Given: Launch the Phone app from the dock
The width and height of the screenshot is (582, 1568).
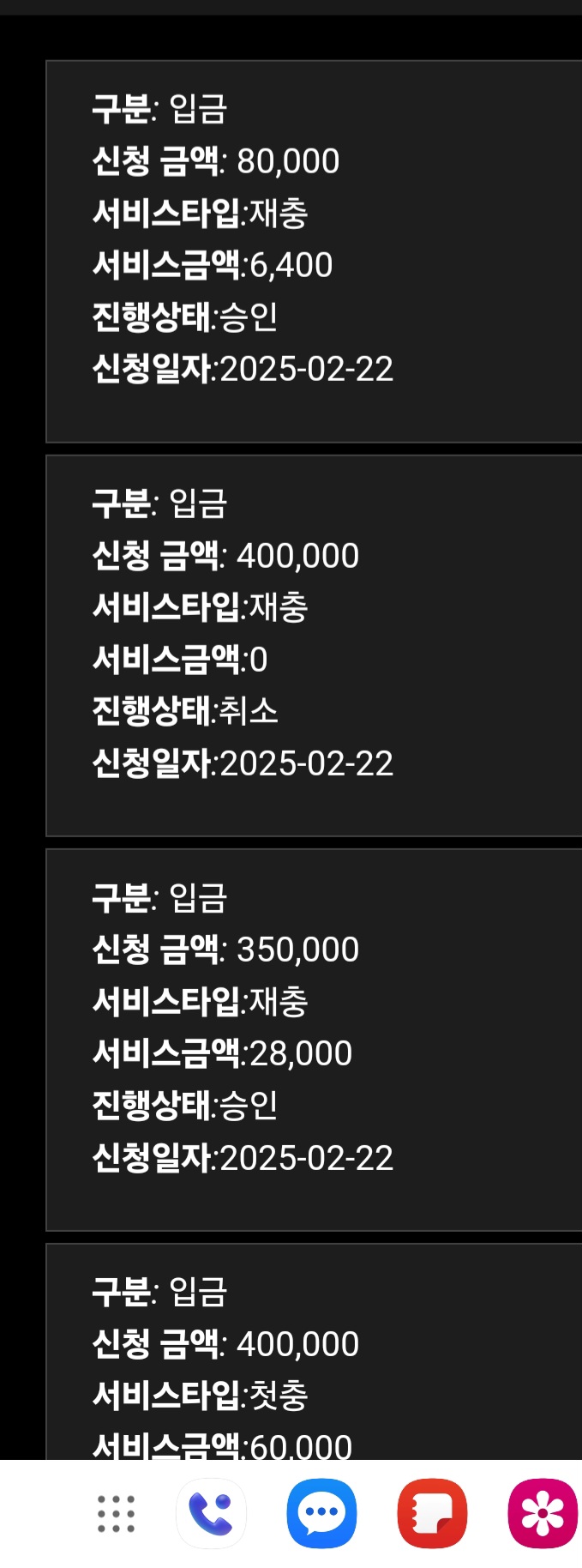Looking at the screenshot, I should click(x=211, y=1514).
